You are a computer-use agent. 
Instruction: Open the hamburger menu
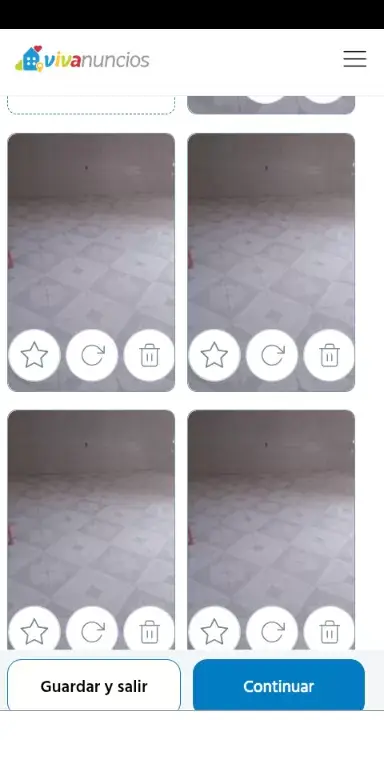click(355, 59)
